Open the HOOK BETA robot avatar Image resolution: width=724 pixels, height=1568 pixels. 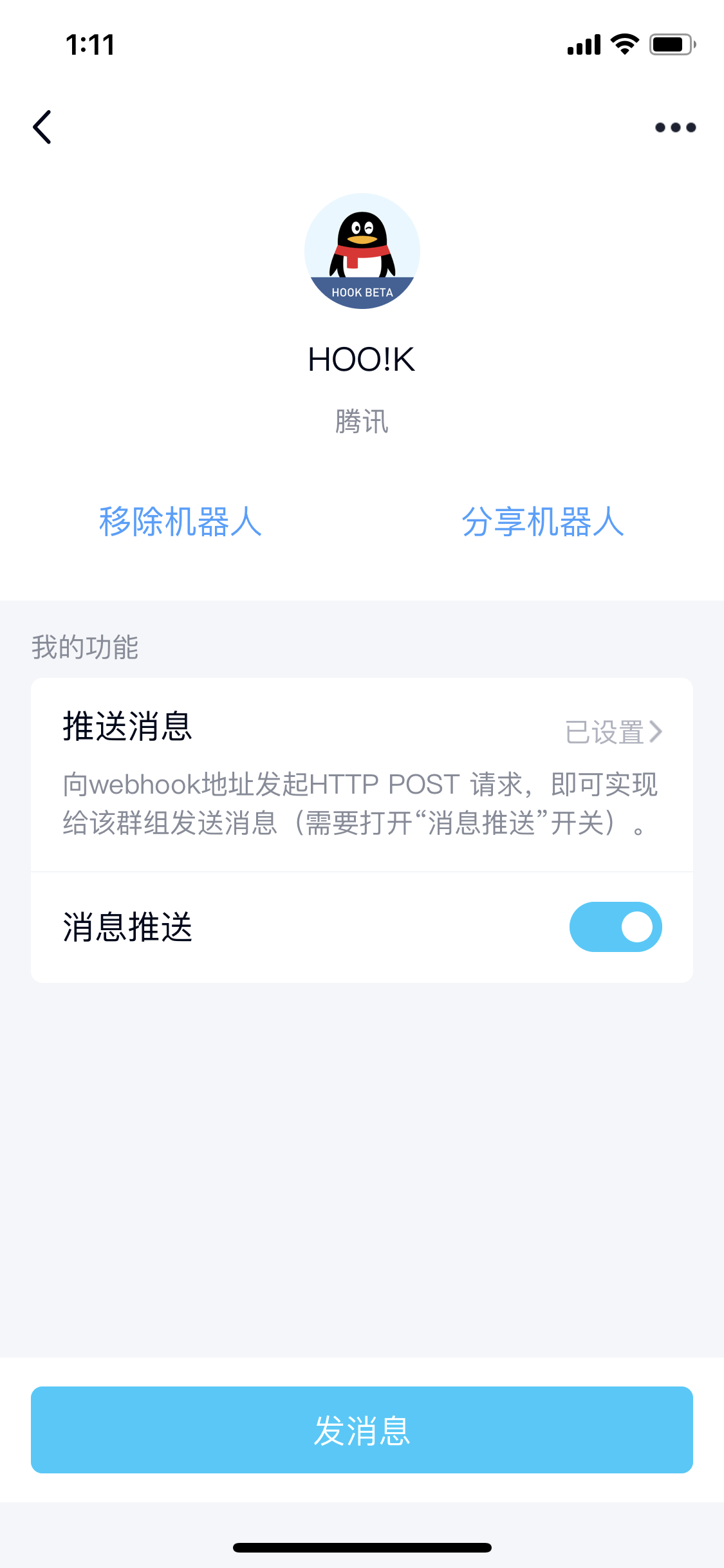[x=362, y=251]
